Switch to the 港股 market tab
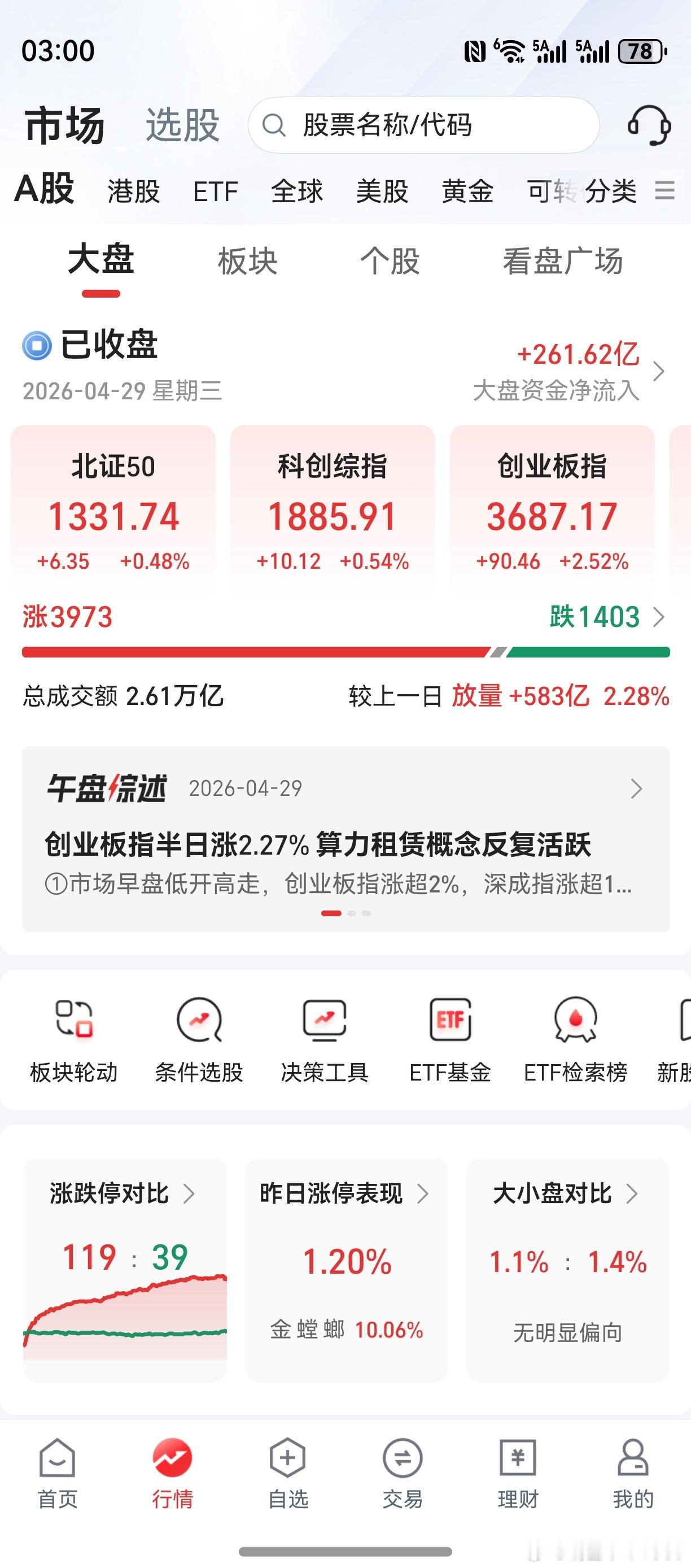This screenshot has height=1568, width=691. (133, 191)
